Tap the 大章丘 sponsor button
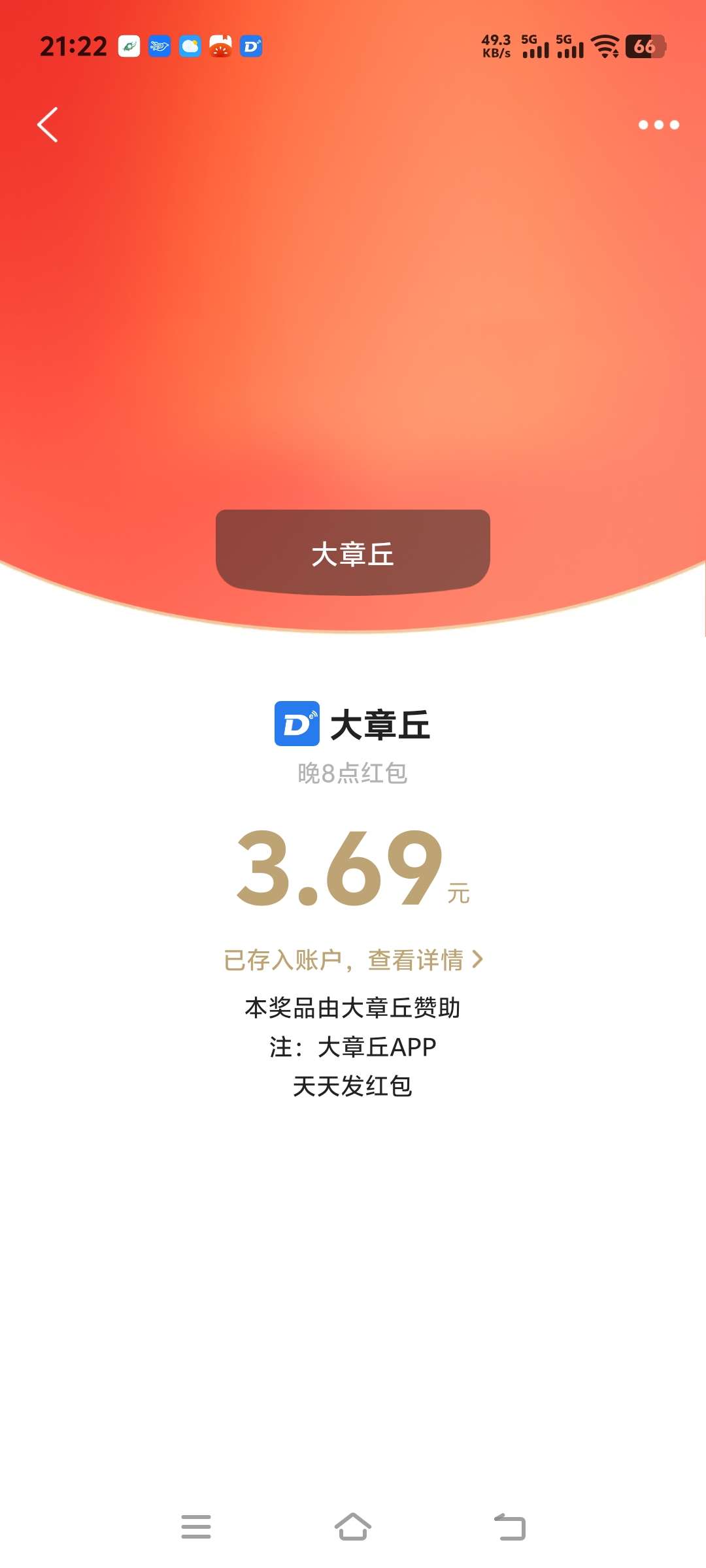The width and height of the screenshot is (706, 1568). coord(353,553)
